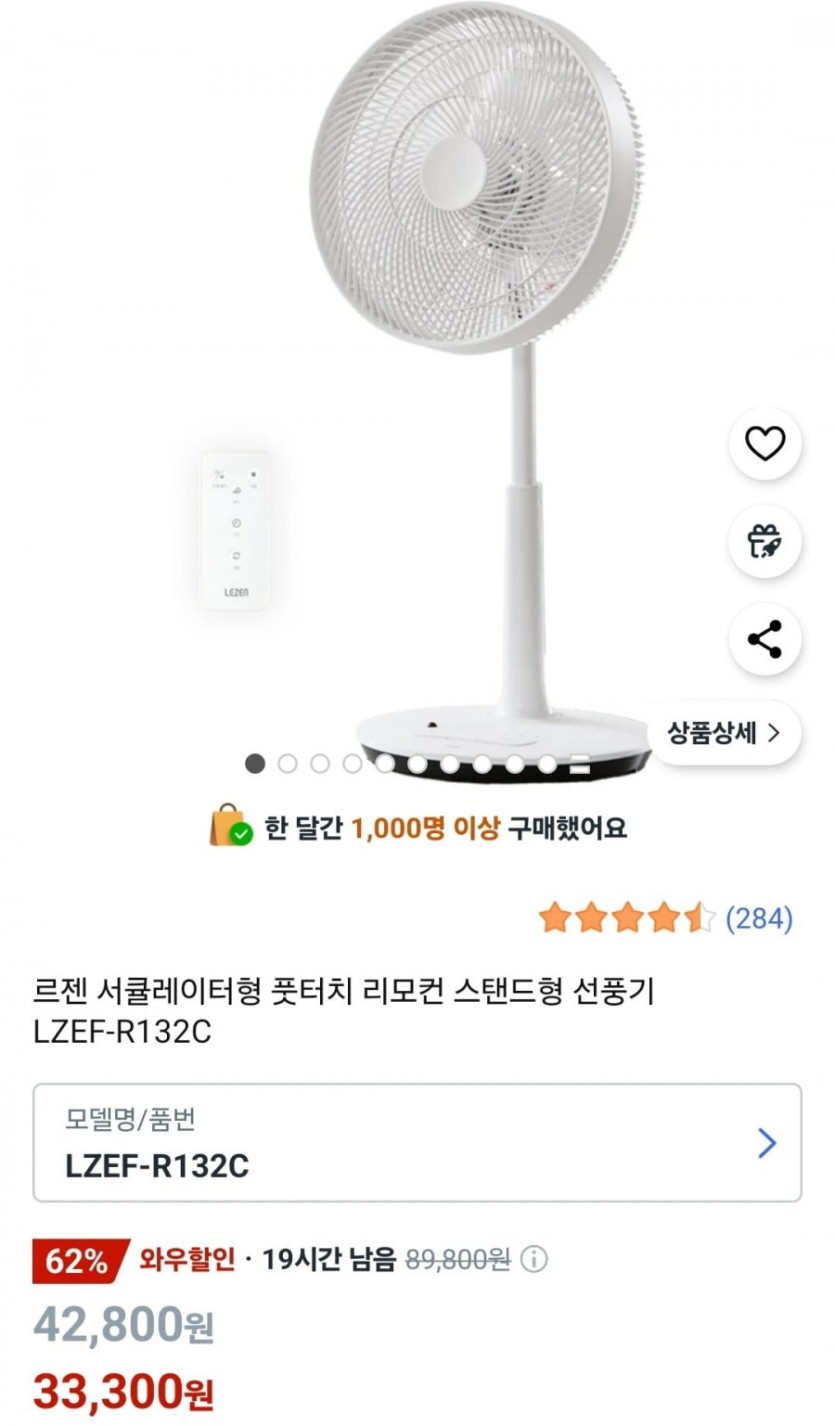Image resolution: width=835 pixels, height=1426 pixels.
Task: Tap the heart icon in the right sidebar
Action: (x=765, y=443)
